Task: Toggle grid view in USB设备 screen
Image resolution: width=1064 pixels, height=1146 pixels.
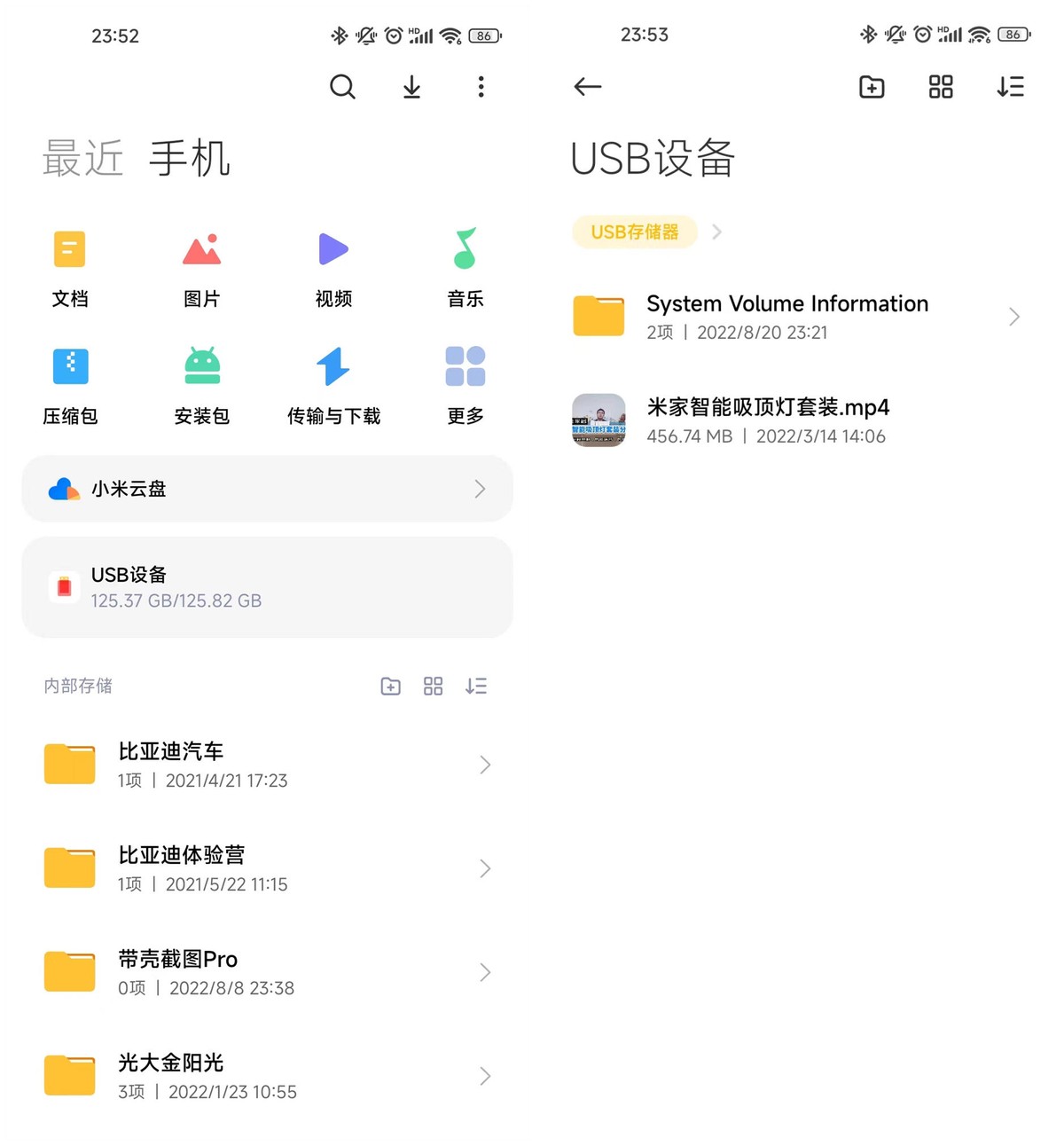Action: 940,87
